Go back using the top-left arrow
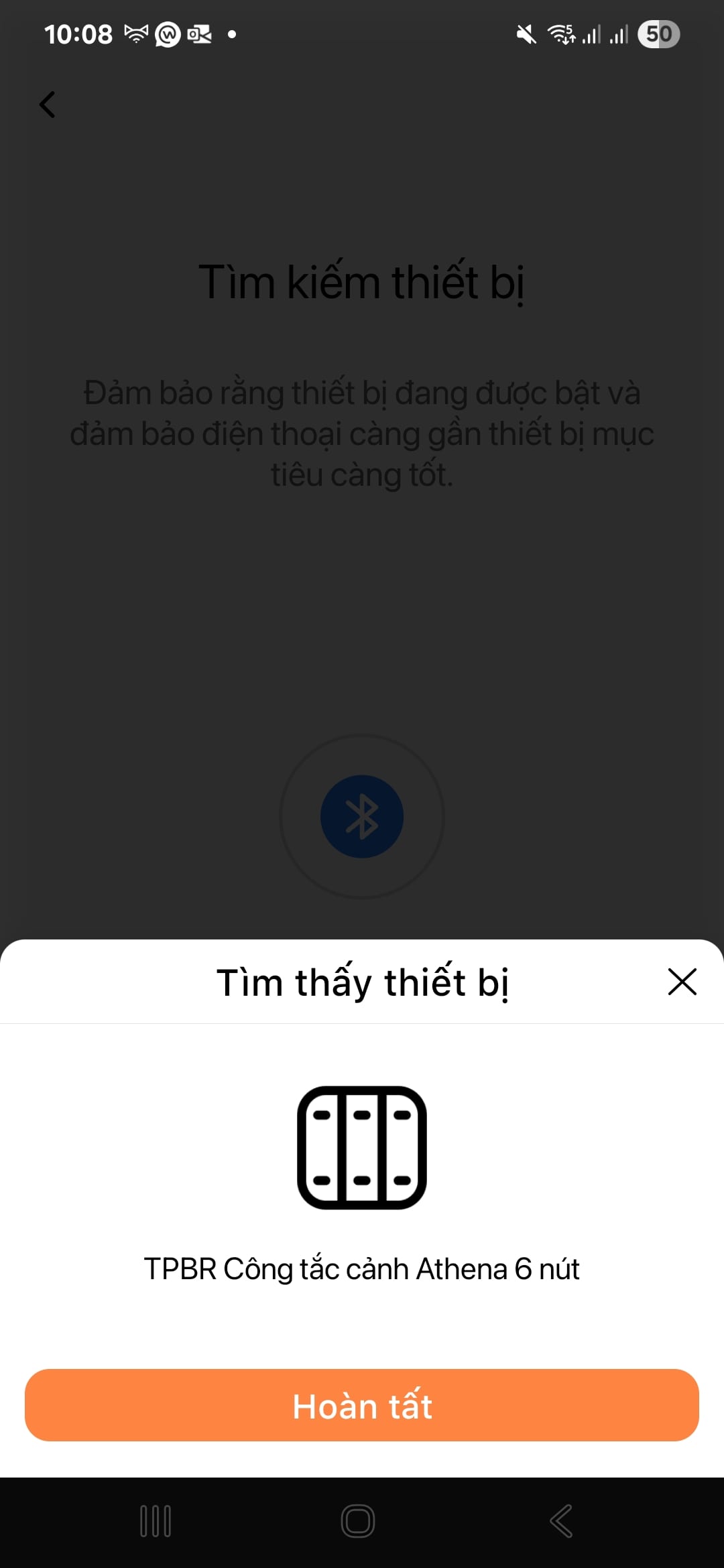 pos(48,105)
